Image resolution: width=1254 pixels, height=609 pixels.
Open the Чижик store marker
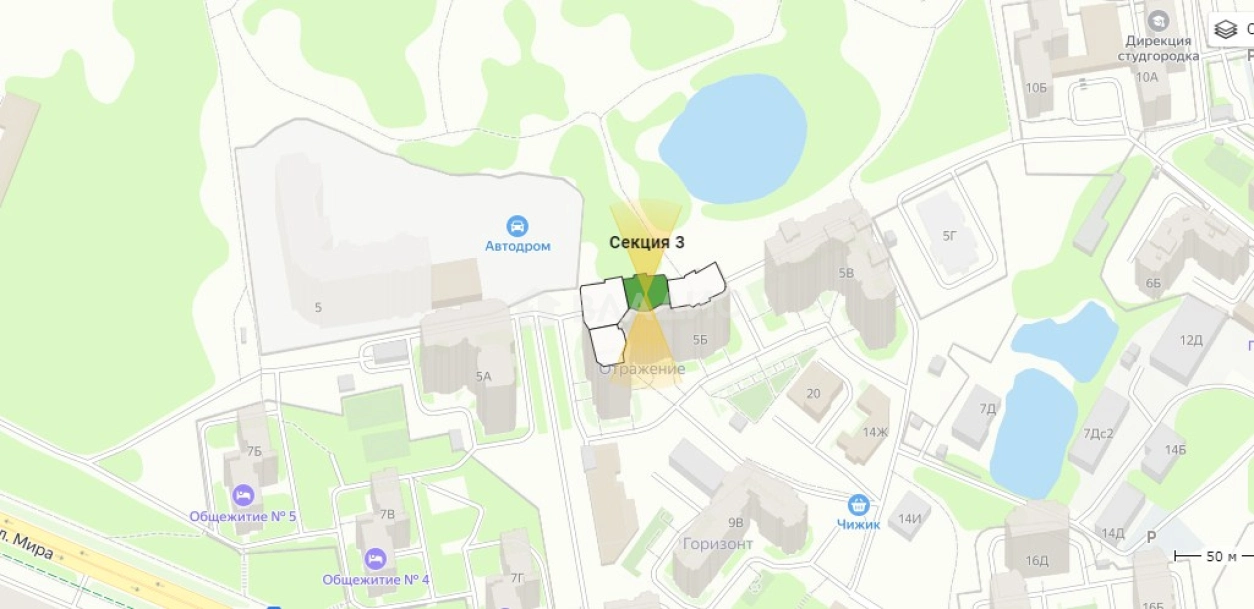point(857,505)
